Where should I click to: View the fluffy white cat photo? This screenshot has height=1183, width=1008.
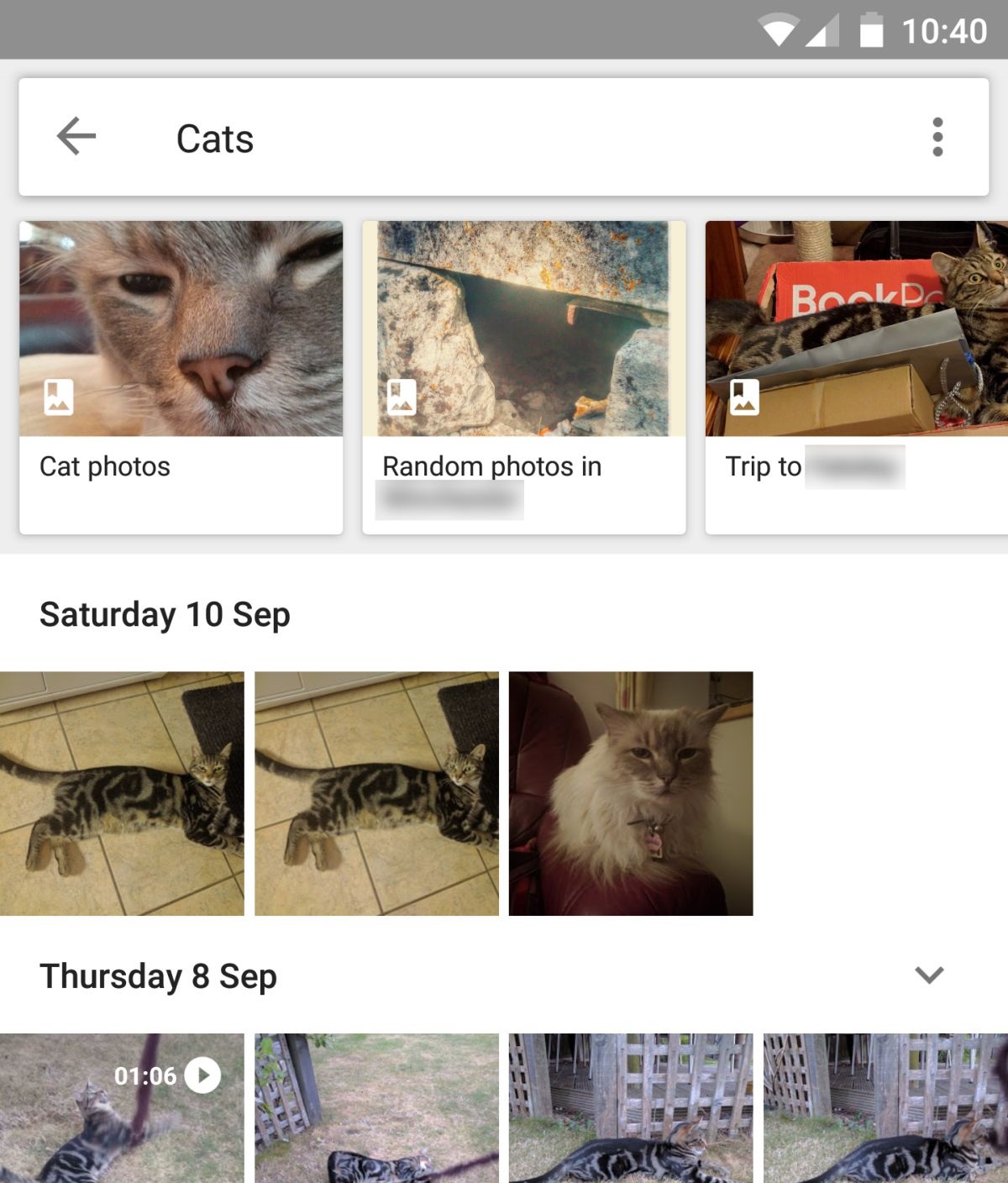coord(631,793)
